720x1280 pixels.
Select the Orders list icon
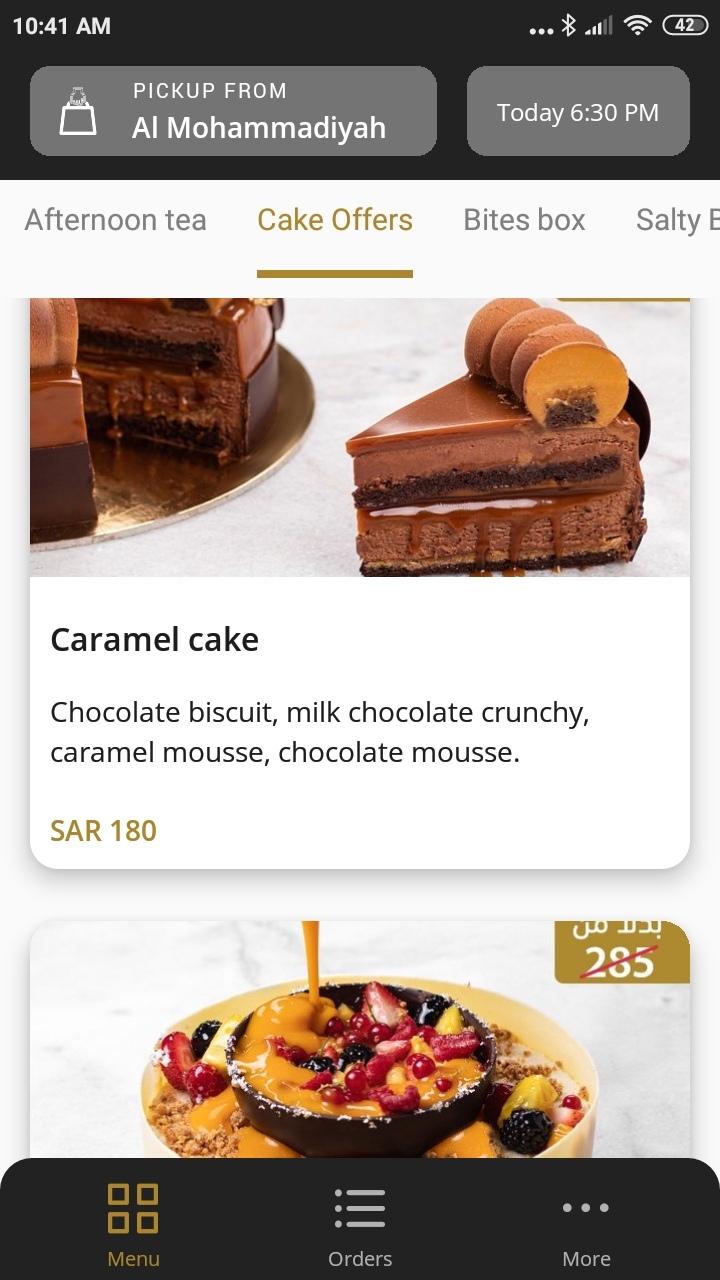click(359, 1209)
